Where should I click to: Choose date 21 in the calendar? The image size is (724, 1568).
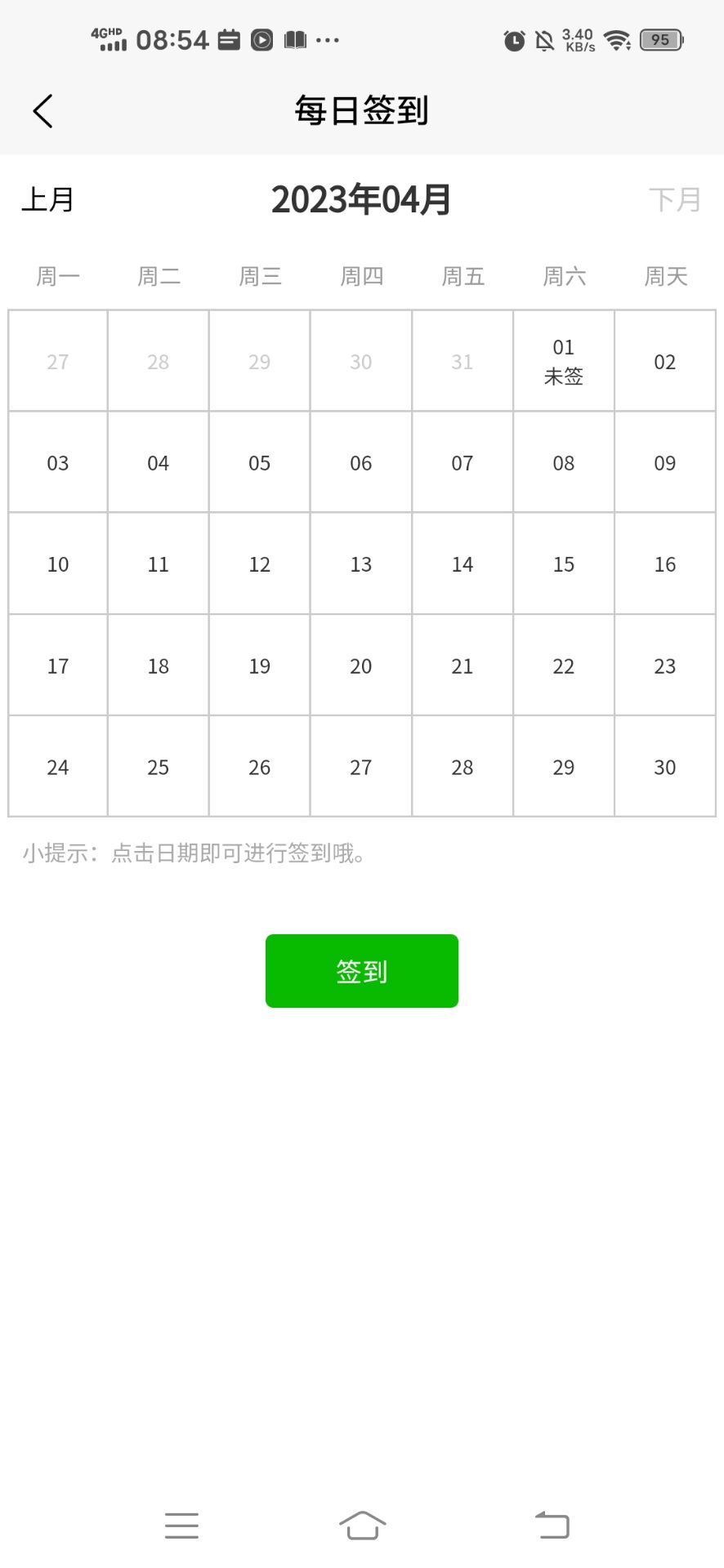coord(463,666)
